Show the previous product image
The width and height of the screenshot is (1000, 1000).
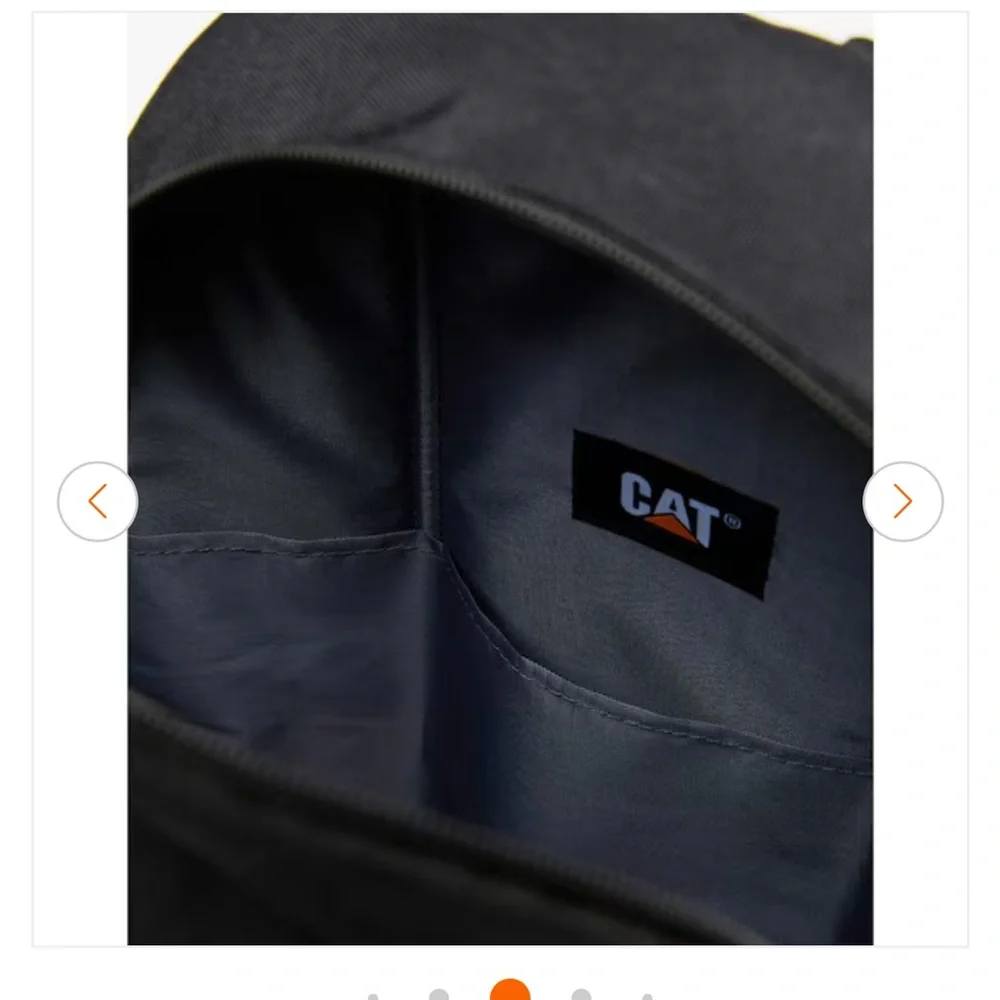point(97,501)
